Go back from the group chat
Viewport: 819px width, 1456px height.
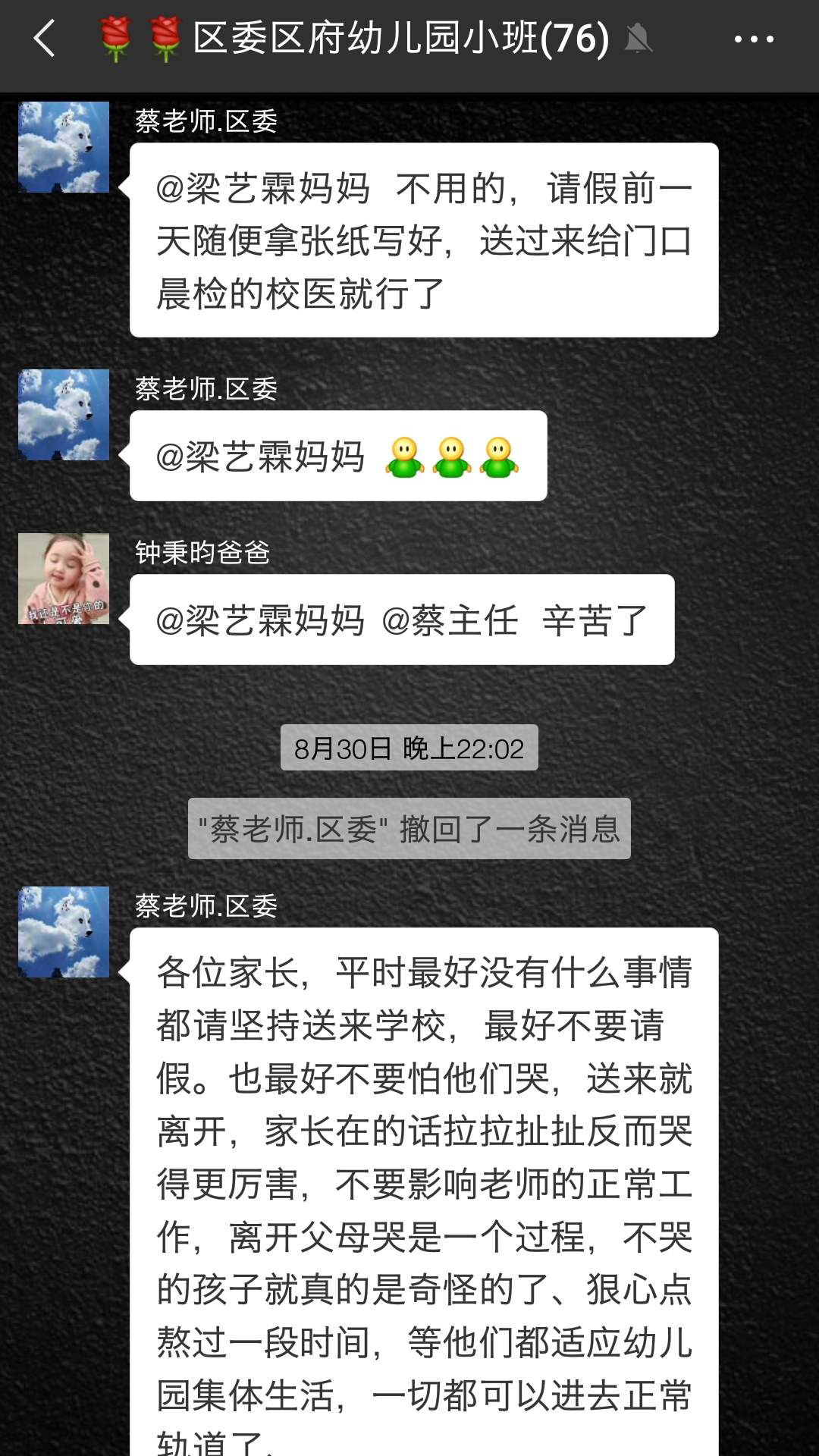45,39
